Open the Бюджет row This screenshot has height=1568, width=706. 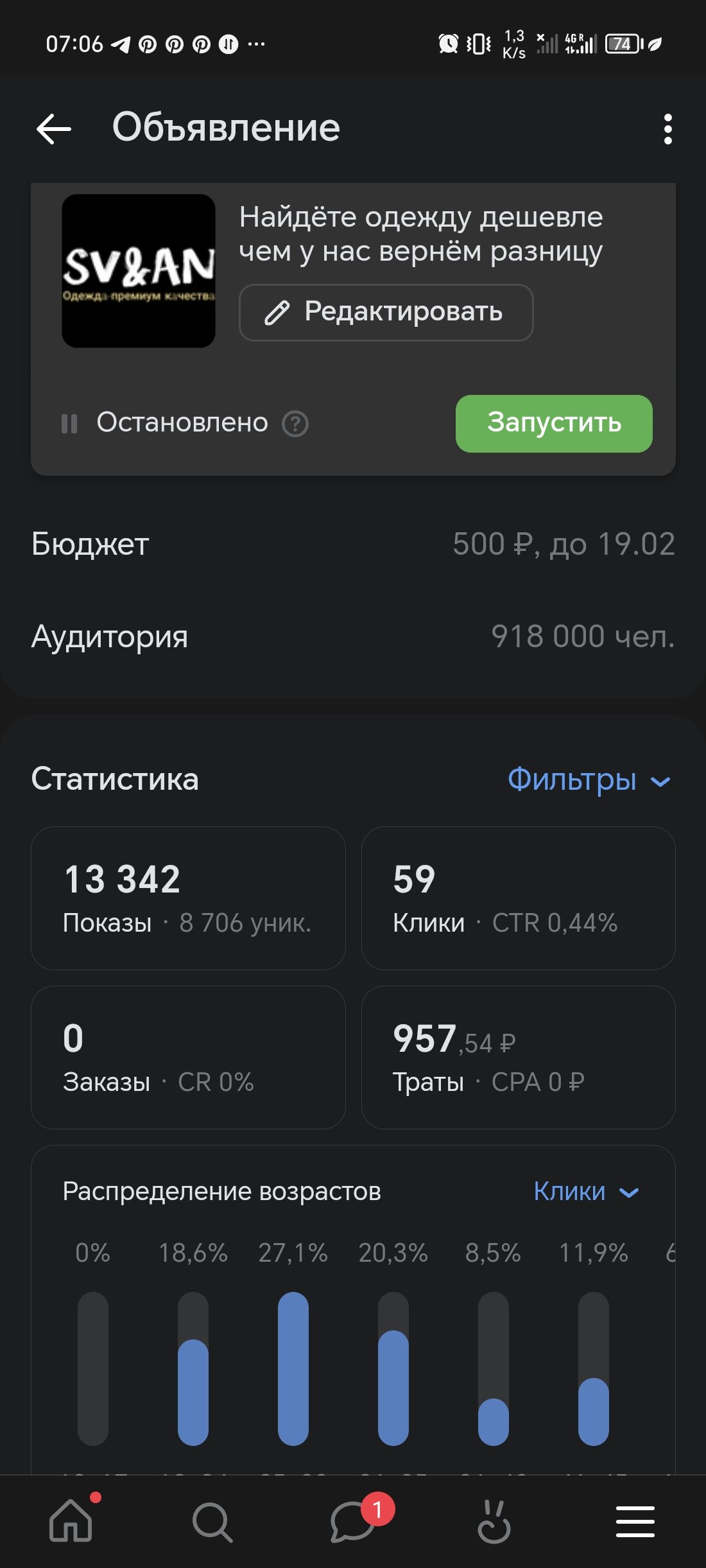click(x=353, y=544)
